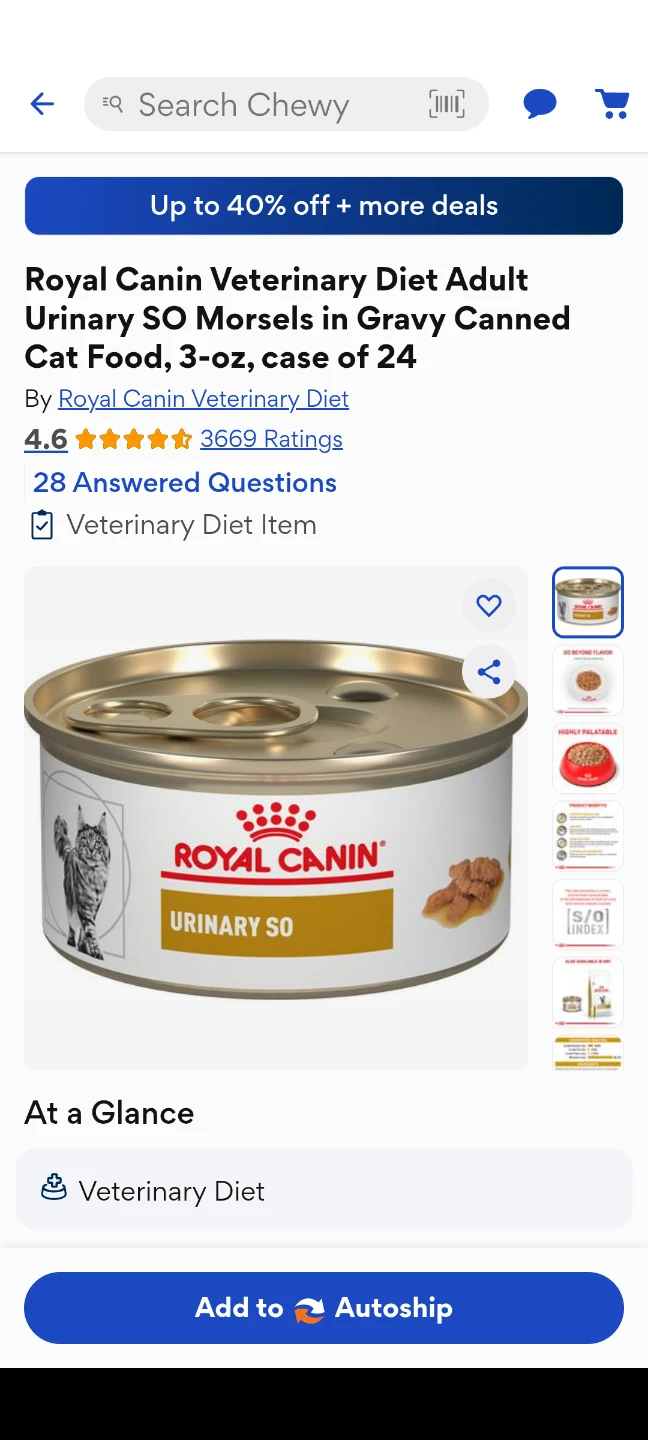
Task: Go back using the top-left arrow
Action: (x=42, y=104)
